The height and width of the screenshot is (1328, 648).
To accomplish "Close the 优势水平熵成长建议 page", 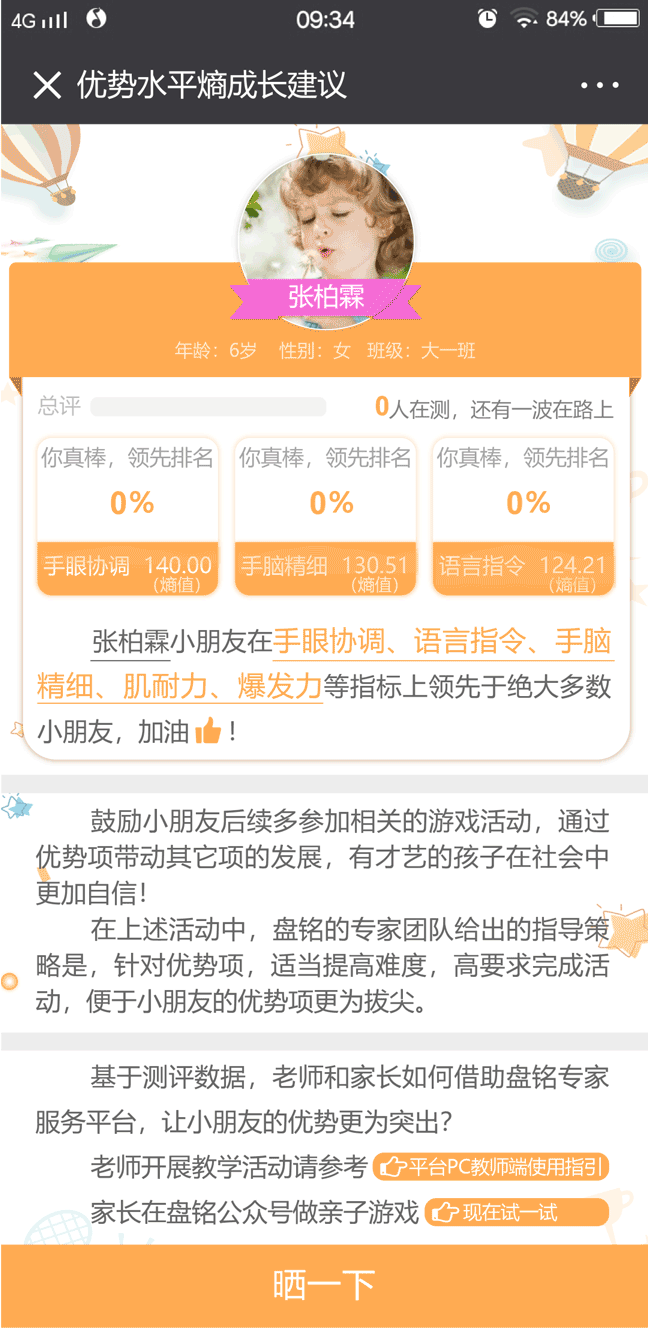I will (47, 85).
